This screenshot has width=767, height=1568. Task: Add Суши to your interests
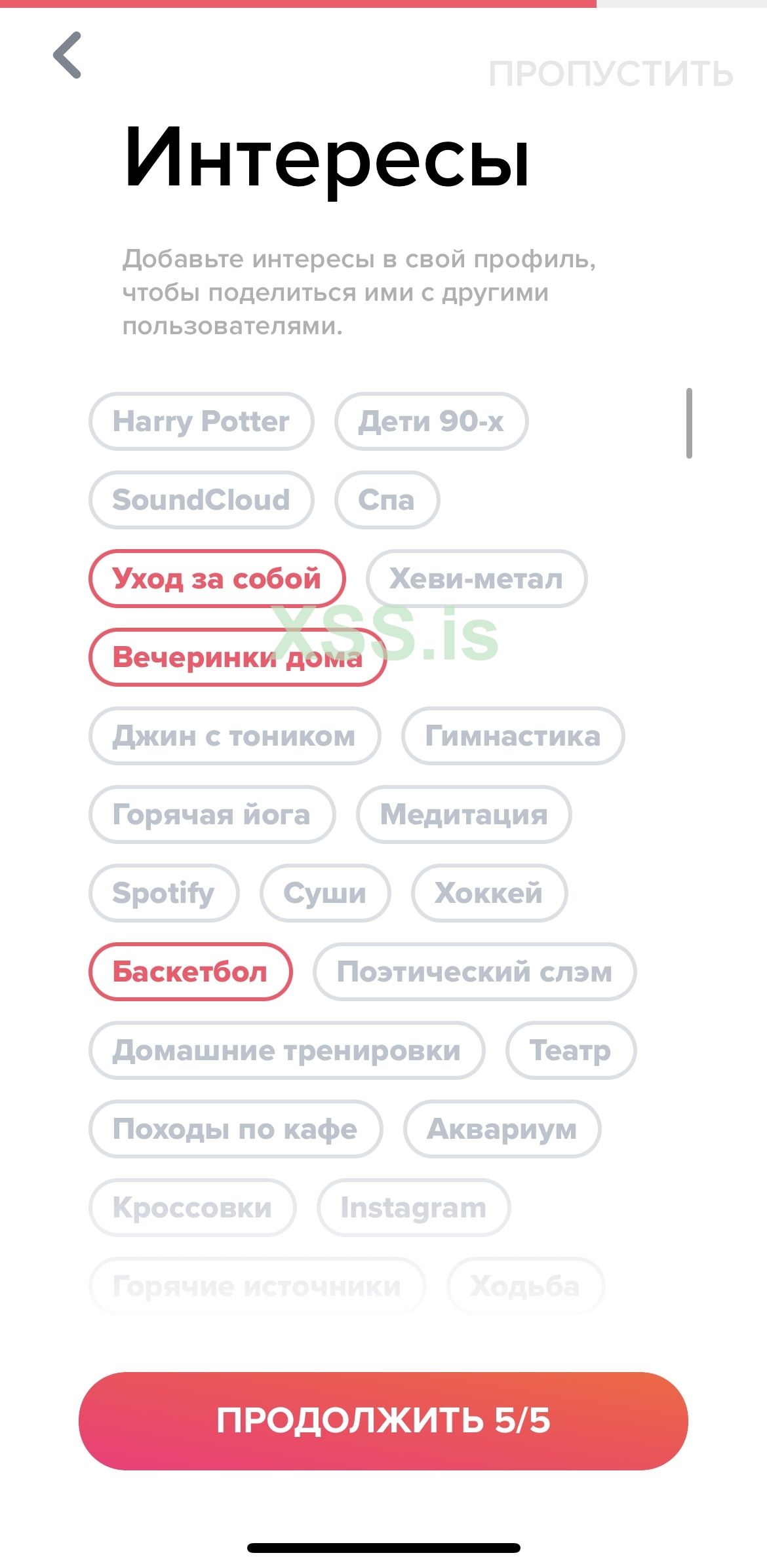tap(324, 893)
